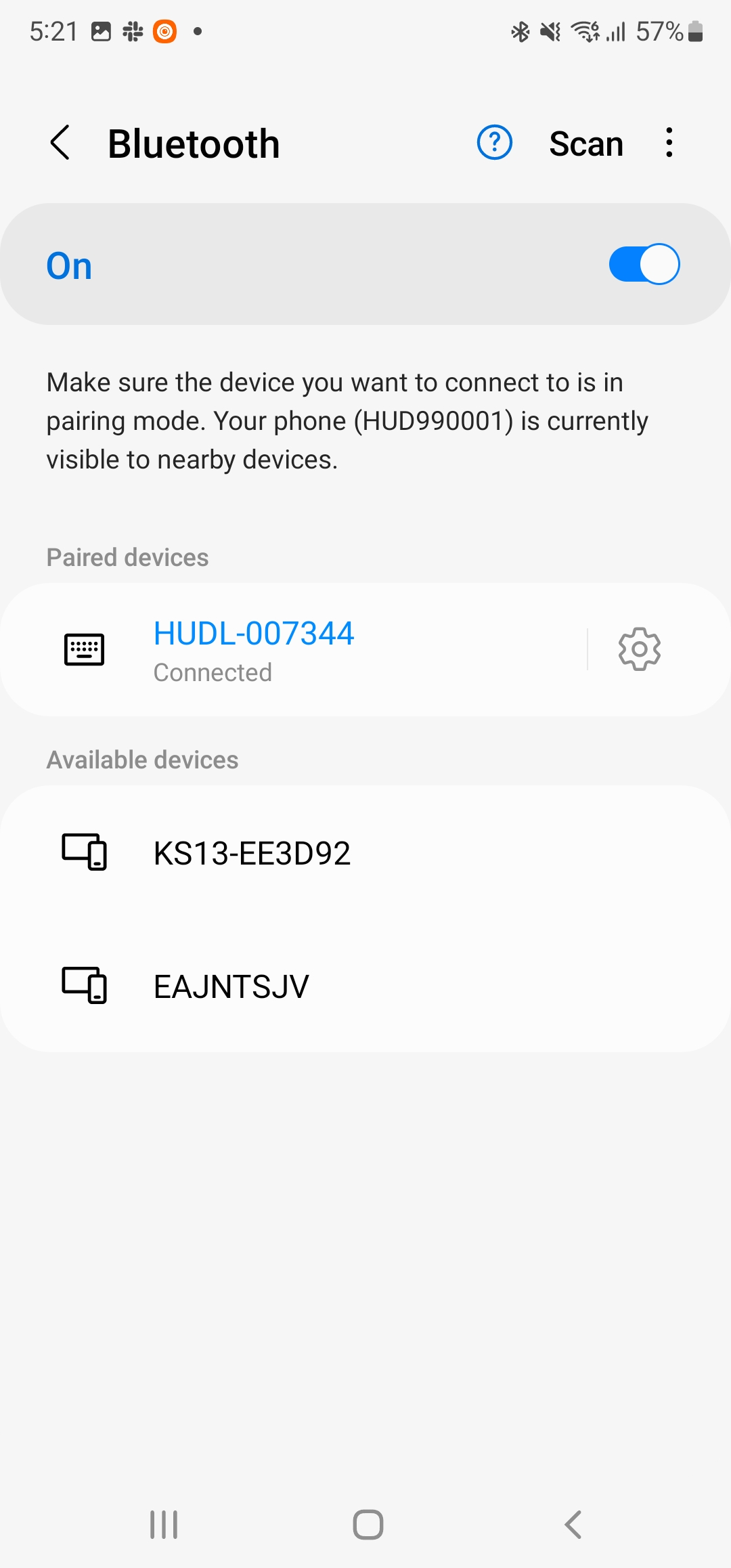Image resolution: width=731 pixels, height=1568 pixels.
Task: Connect to HUDL-007344 by tapping its name
Action: tap(254, 633)
